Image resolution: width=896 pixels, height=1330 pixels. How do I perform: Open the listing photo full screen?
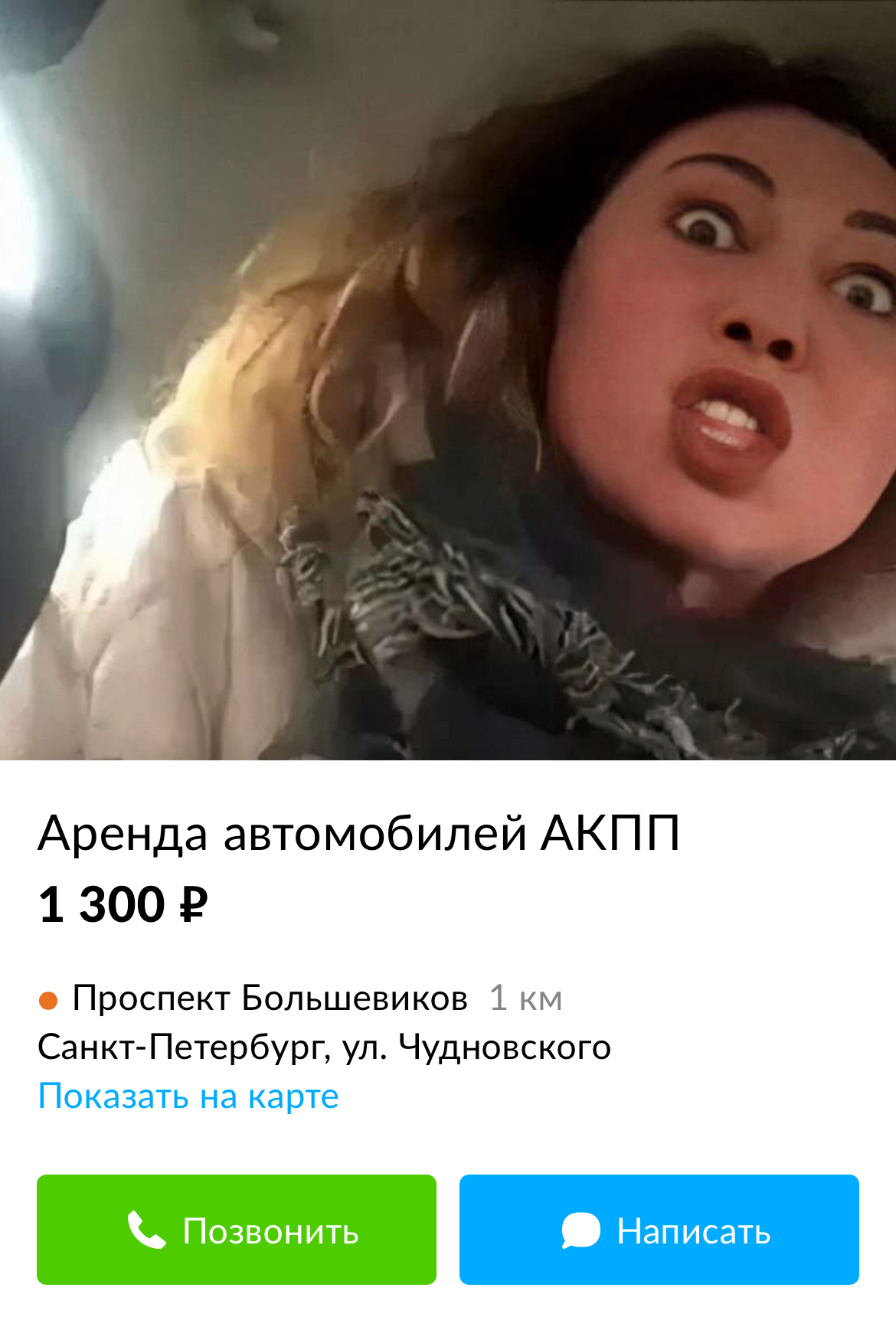tap(448, 380)
